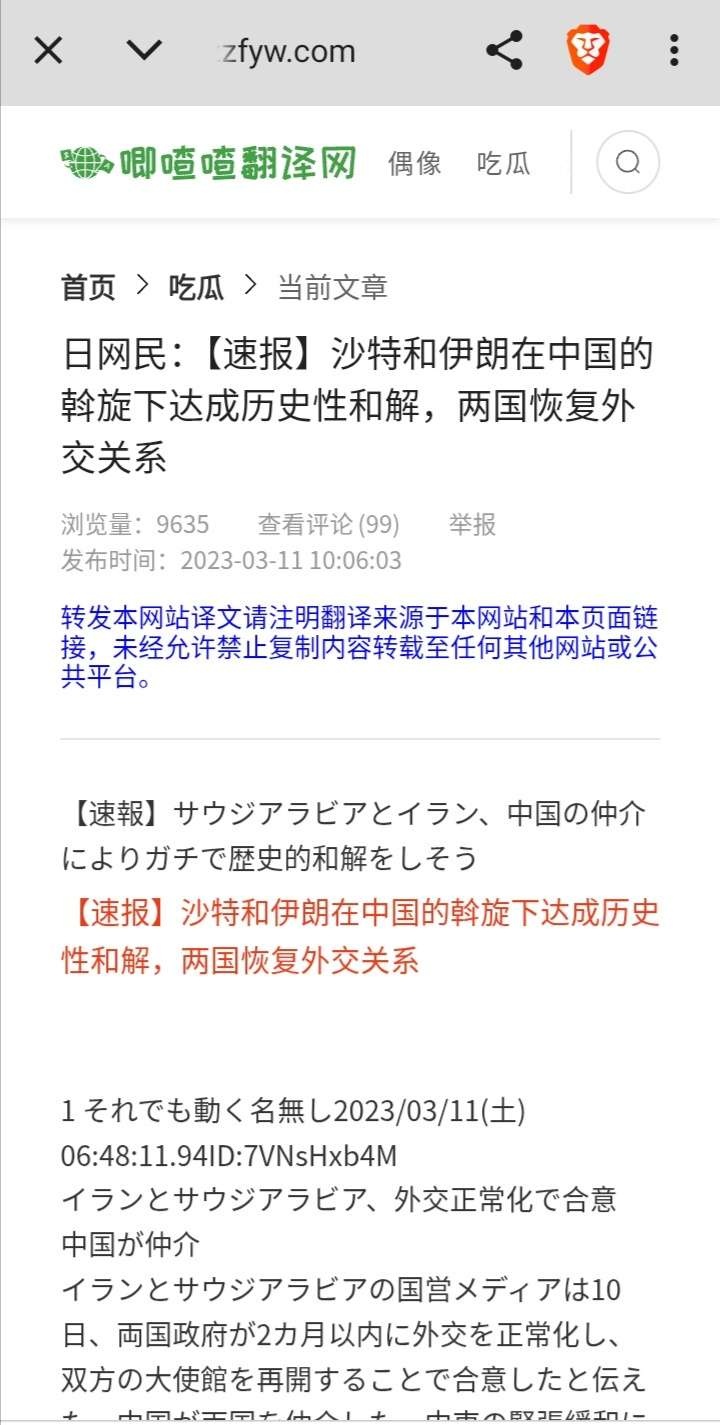Open 吃瓜 breadcrumb link

click(196, 288)
